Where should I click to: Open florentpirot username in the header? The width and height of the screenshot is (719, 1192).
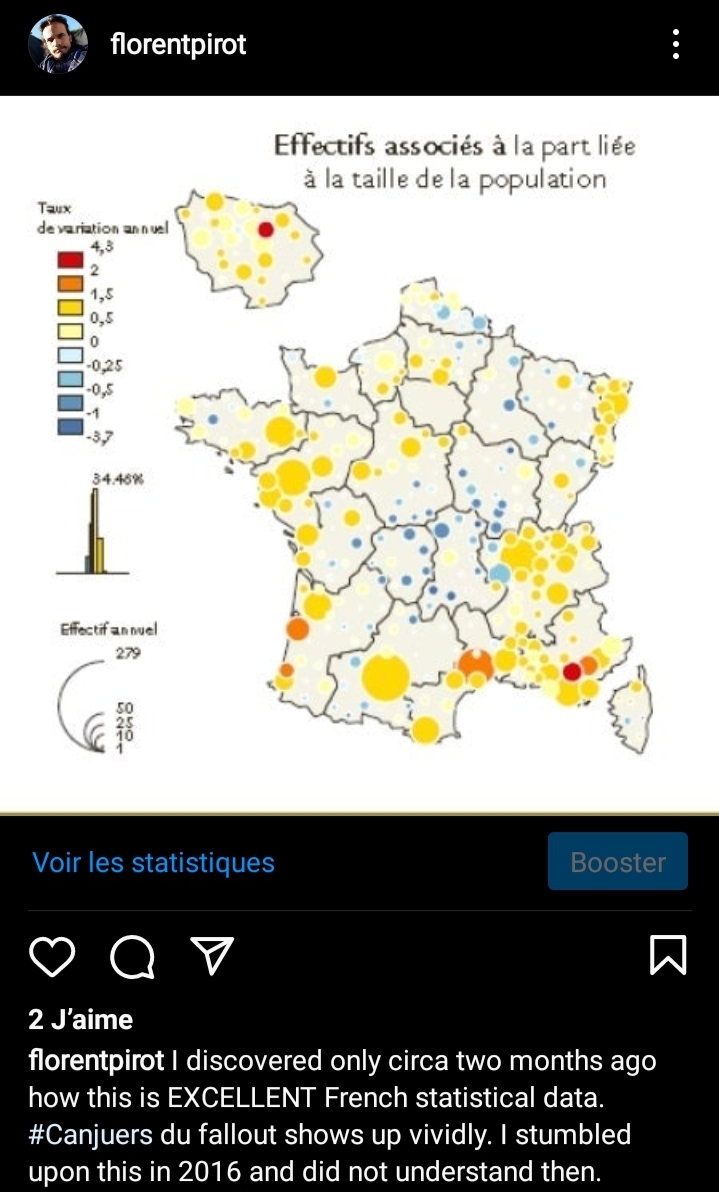click(178, 45)
